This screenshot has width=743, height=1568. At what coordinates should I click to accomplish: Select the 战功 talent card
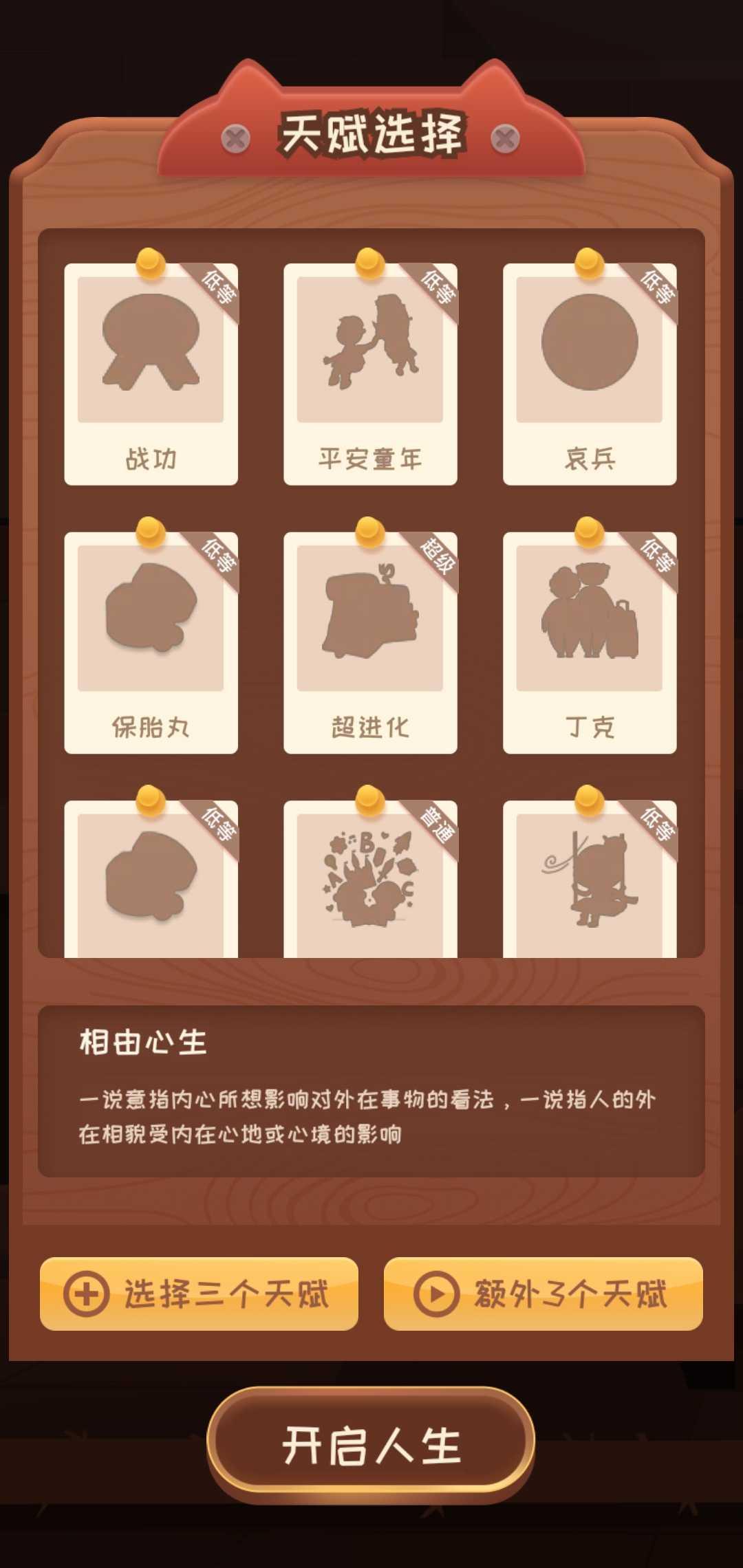pos(151,375)
